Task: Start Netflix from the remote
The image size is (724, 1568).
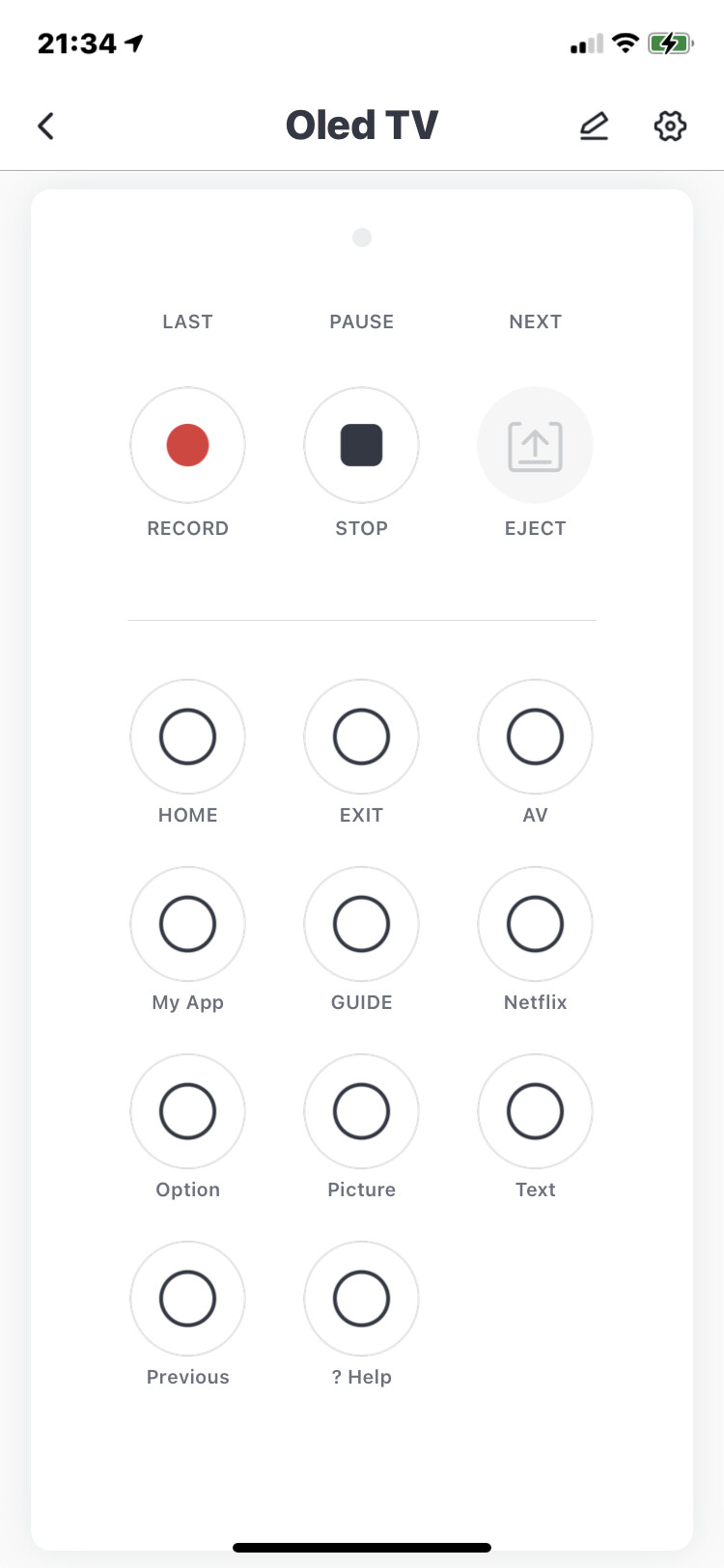Action: [535, 924]
